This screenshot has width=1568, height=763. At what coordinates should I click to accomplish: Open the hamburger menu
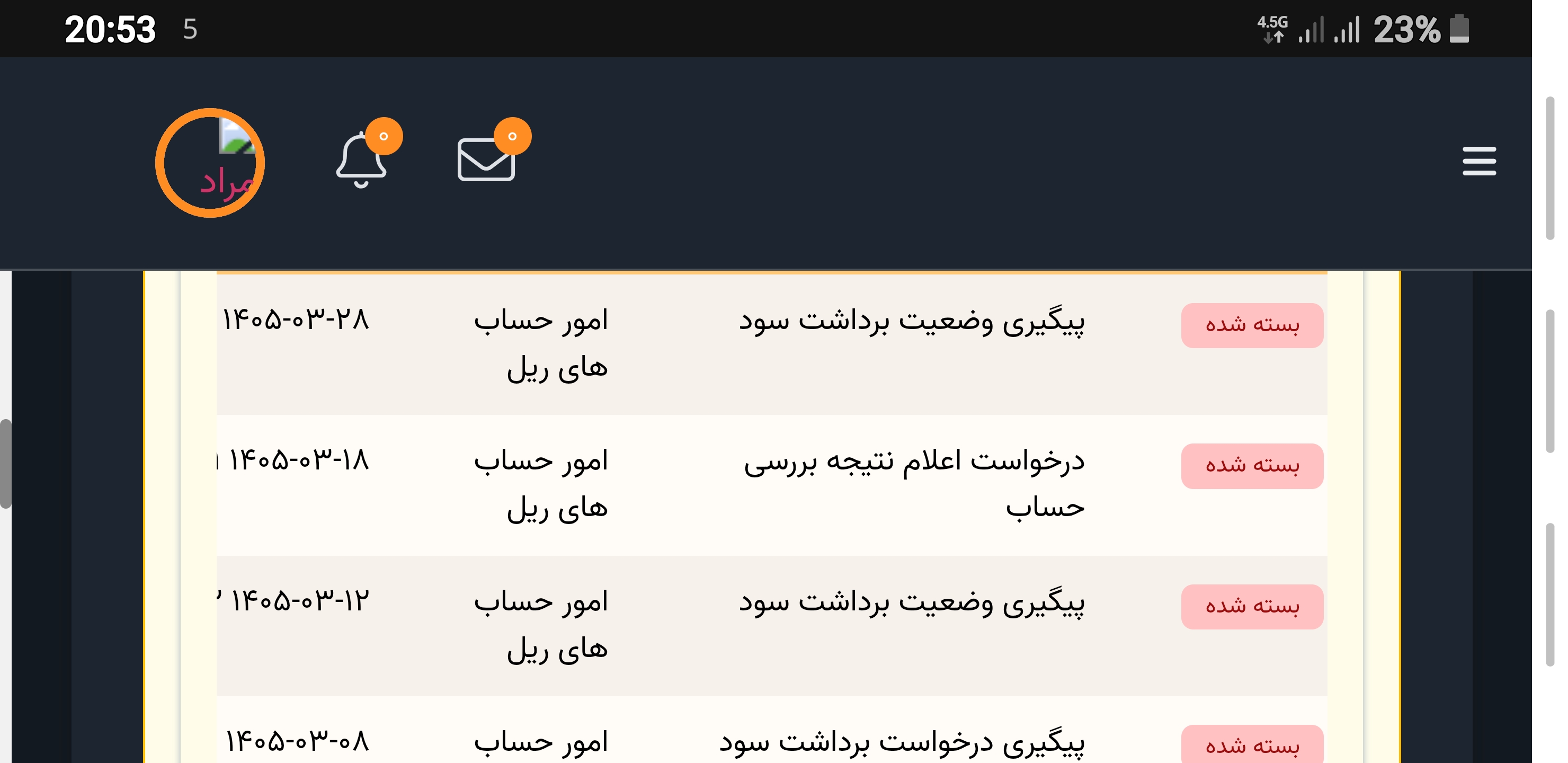(x=1478, y=162)
